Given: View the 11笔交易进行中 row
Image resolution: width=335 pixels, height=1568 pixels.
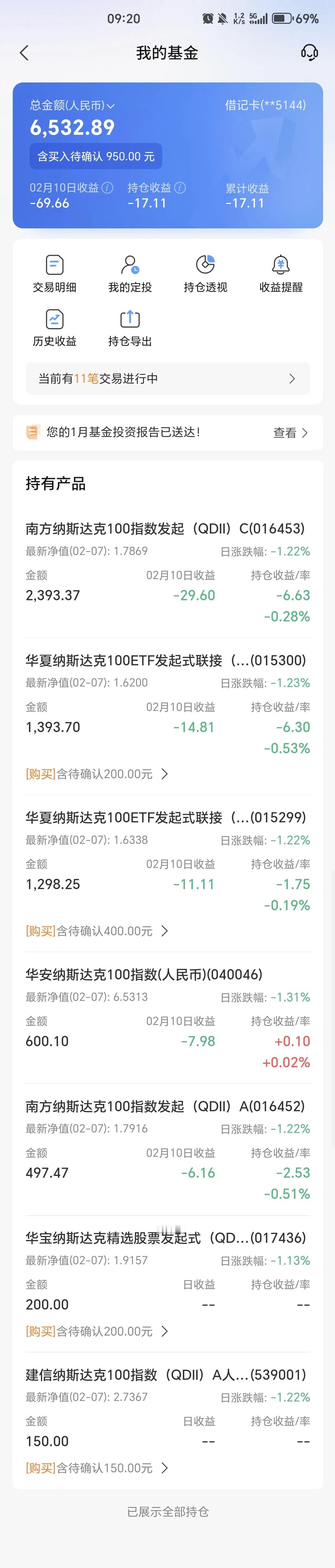Looking at the screenshot, I should pyautogui.click(x=167, y=379).
